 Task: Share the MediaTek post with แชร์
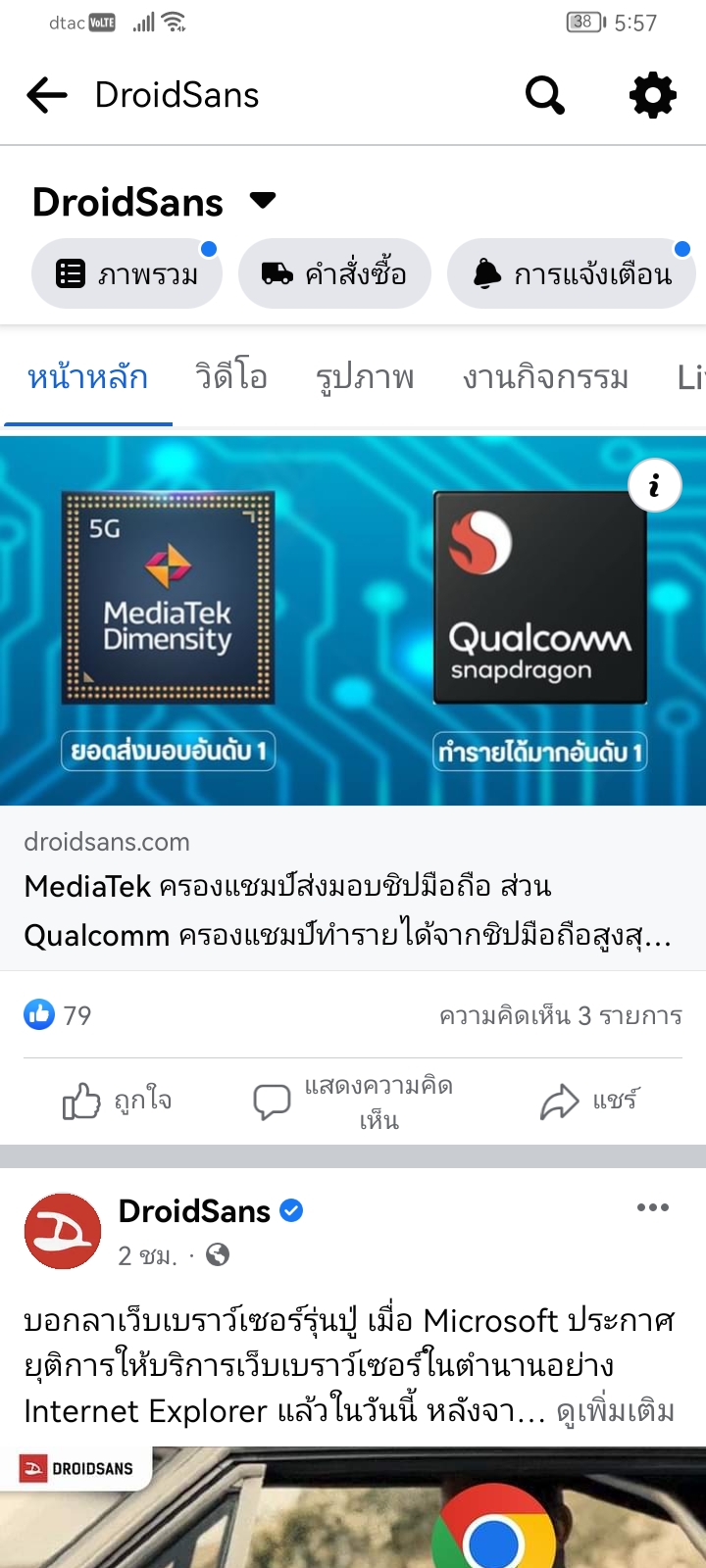pyautogui.click(x=589, y=1102)
